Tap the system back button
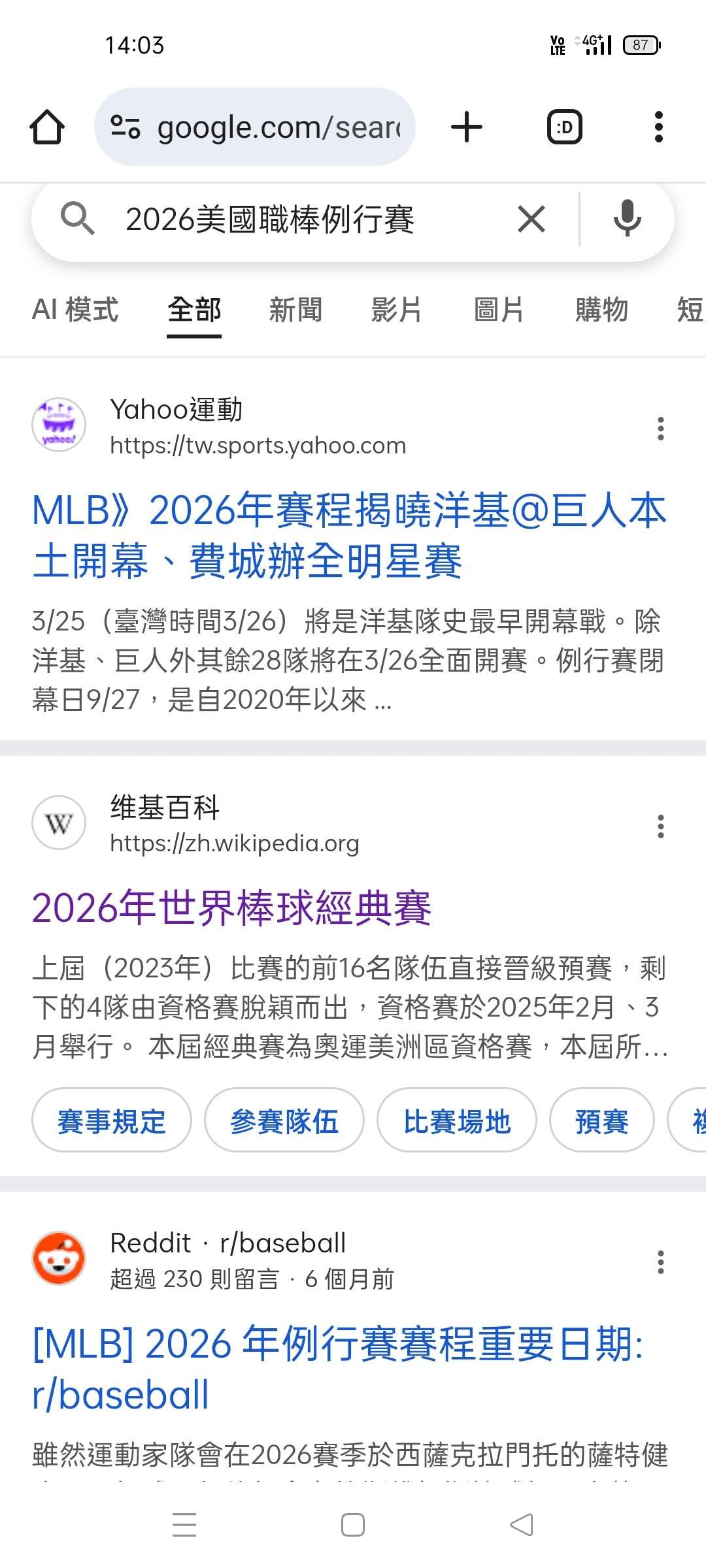Image resolution: width=706 pixels, height=1568 pixels. point(522,1525)
